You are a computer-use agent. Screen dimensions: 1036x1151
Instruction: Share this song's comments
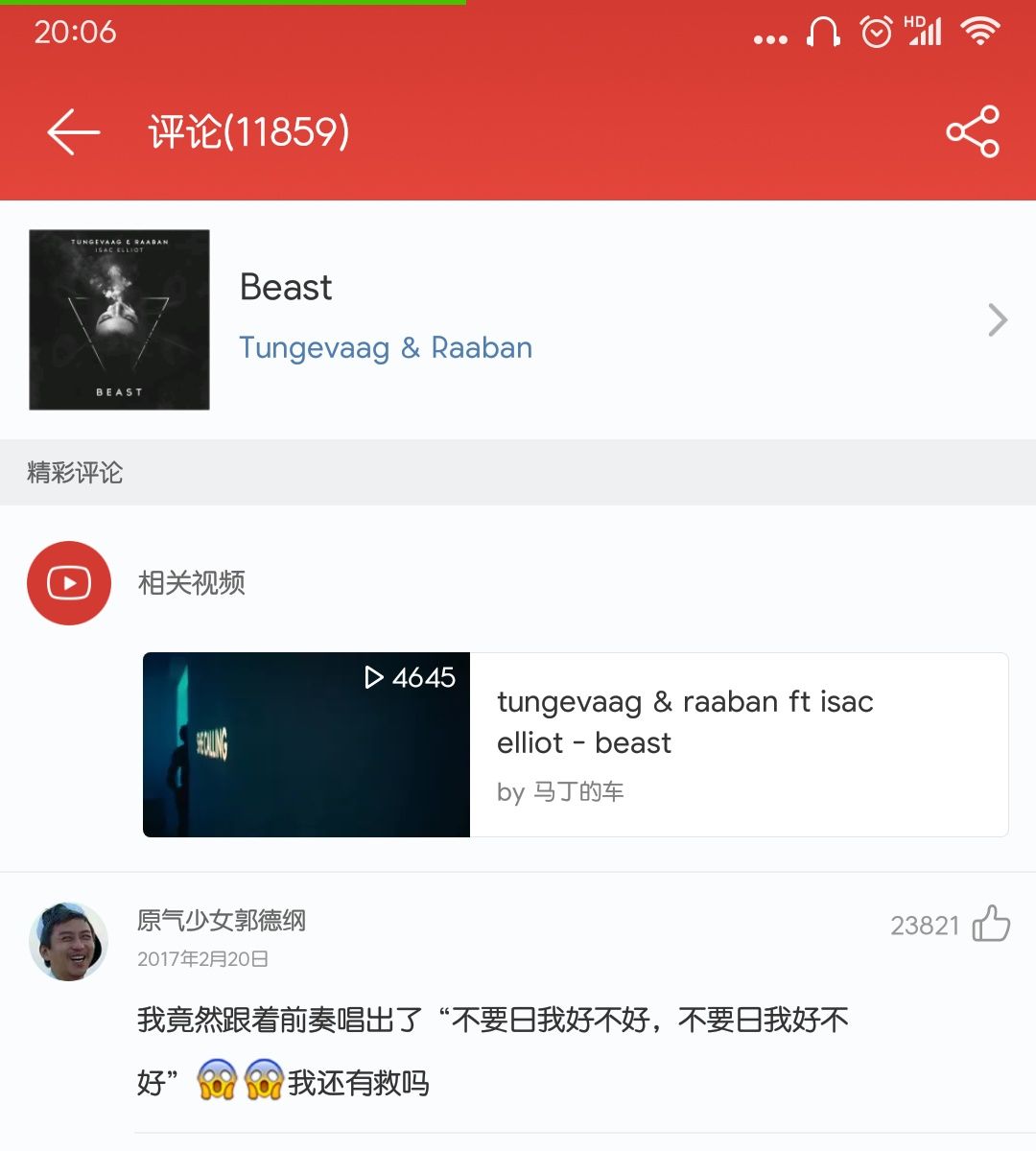(972, 131)
